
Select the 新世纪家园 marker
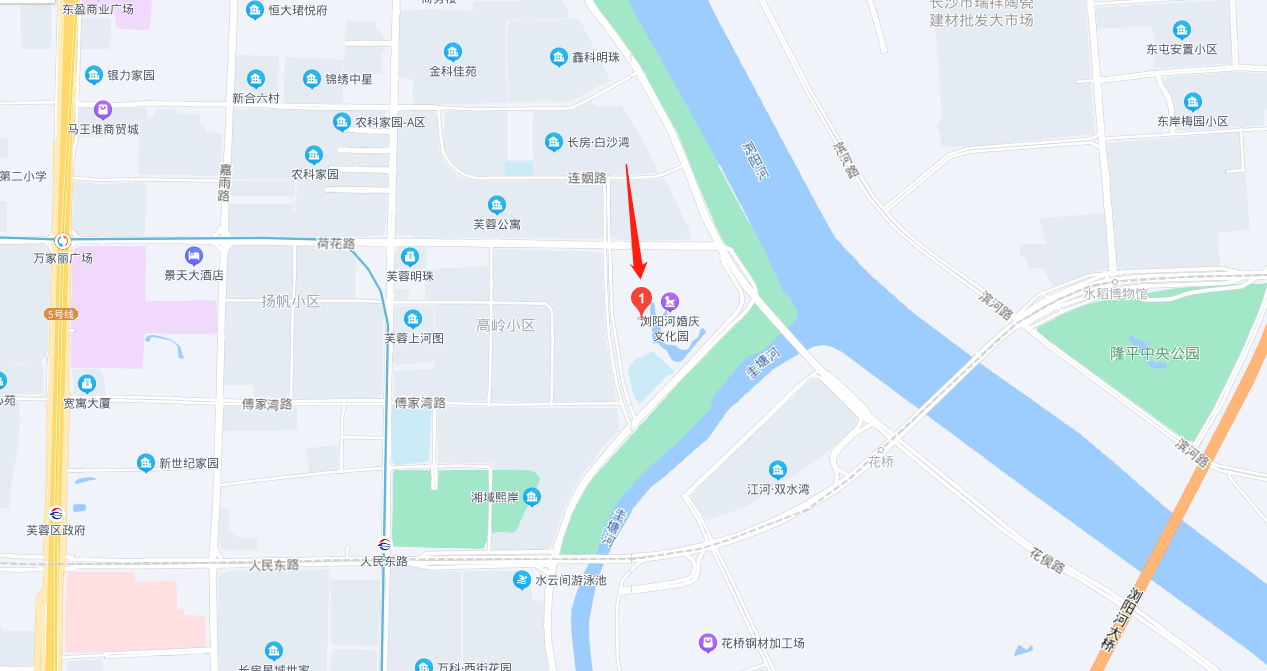tap(146, 462)
